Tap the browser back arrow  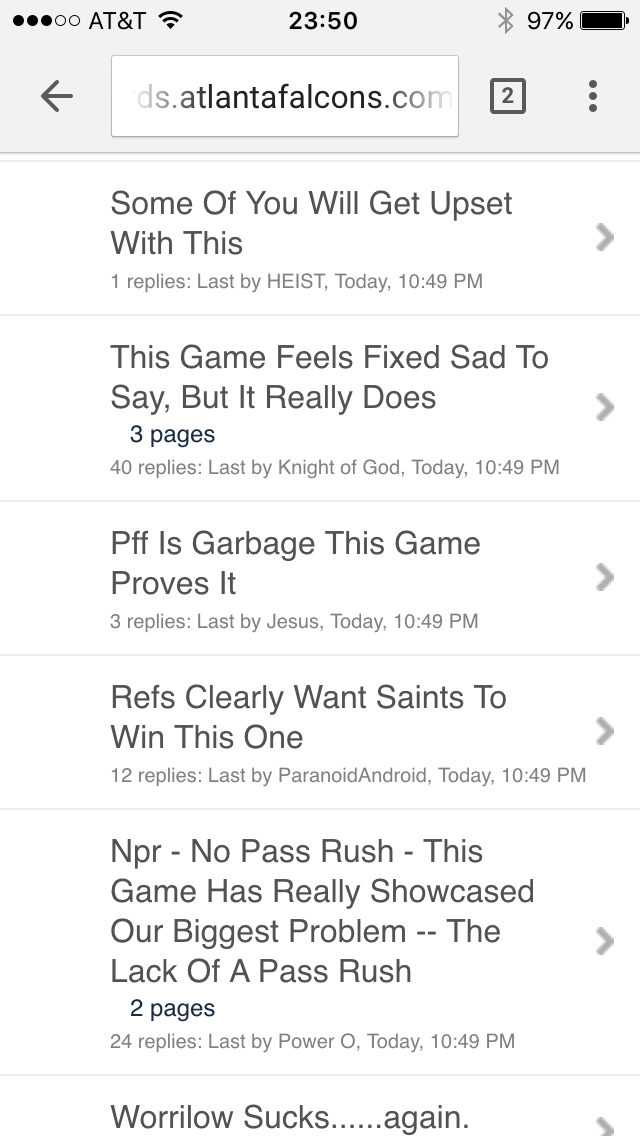click(x=57, y=96)
